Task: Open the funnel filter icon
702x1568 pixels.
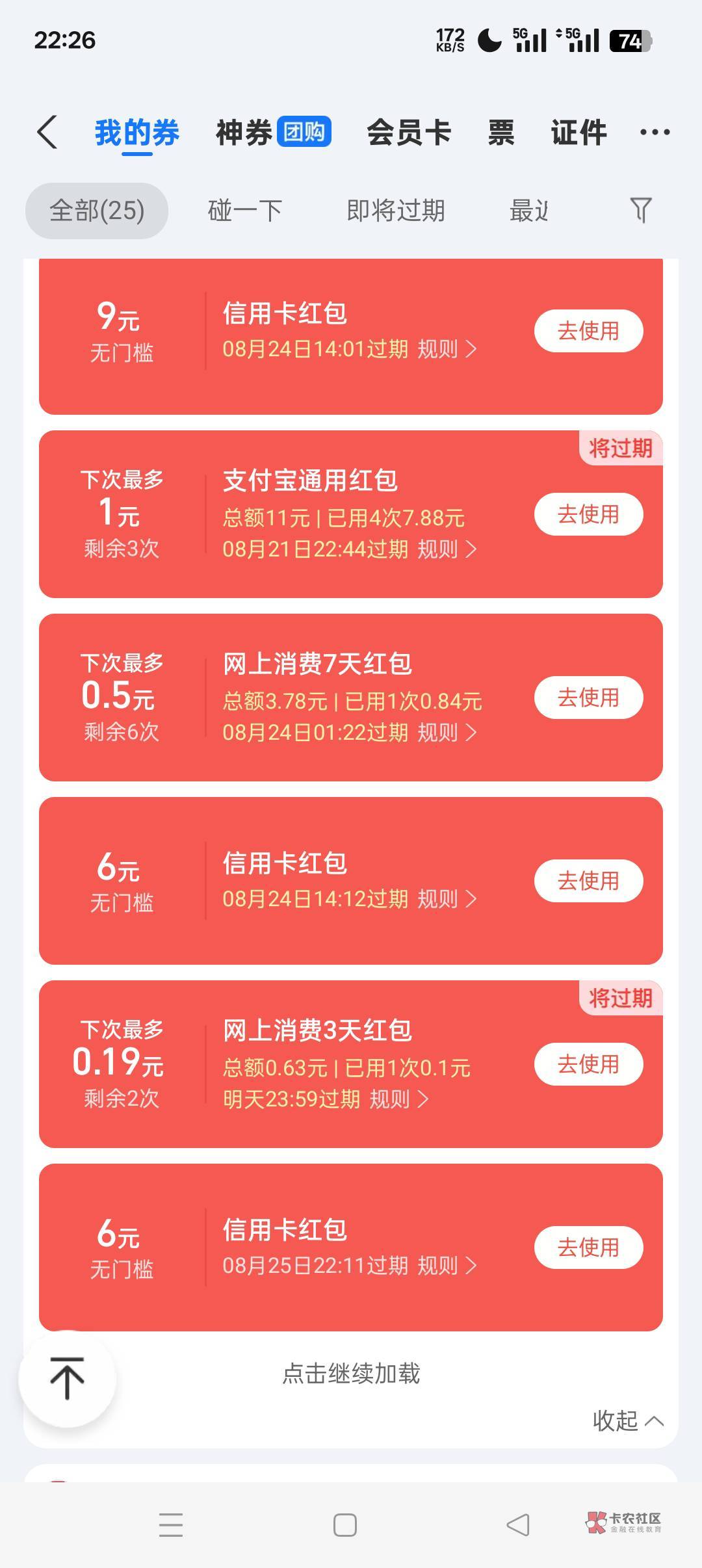Action: click(x=641, y=211)
